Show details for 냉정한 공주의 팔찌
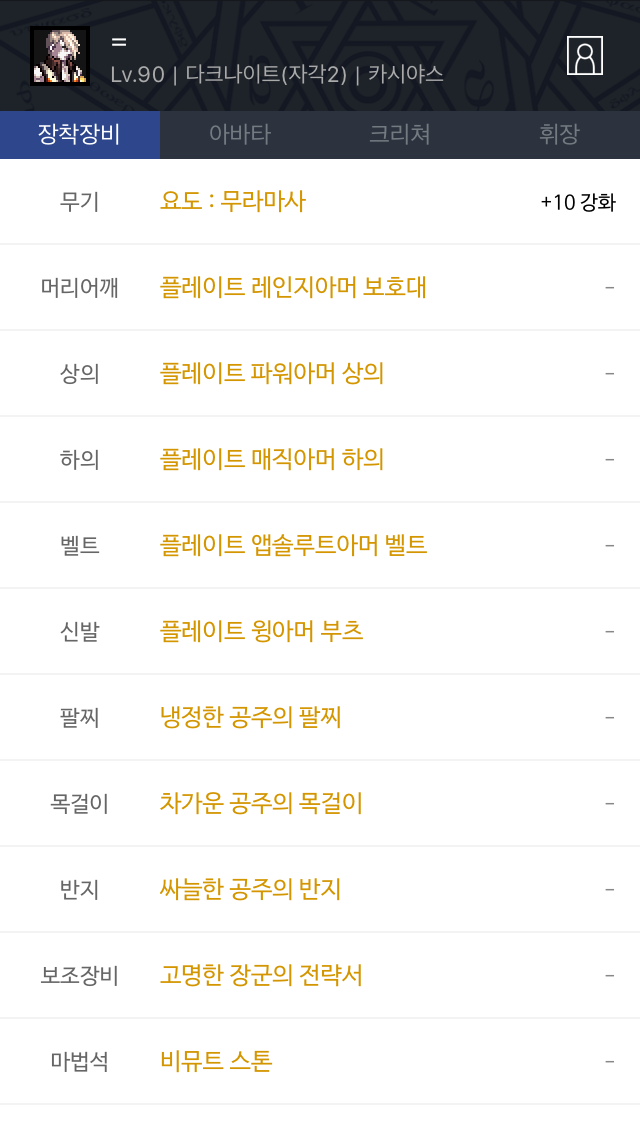The width and height of the screenshot is (640, 1136). [x=251, y=718]
